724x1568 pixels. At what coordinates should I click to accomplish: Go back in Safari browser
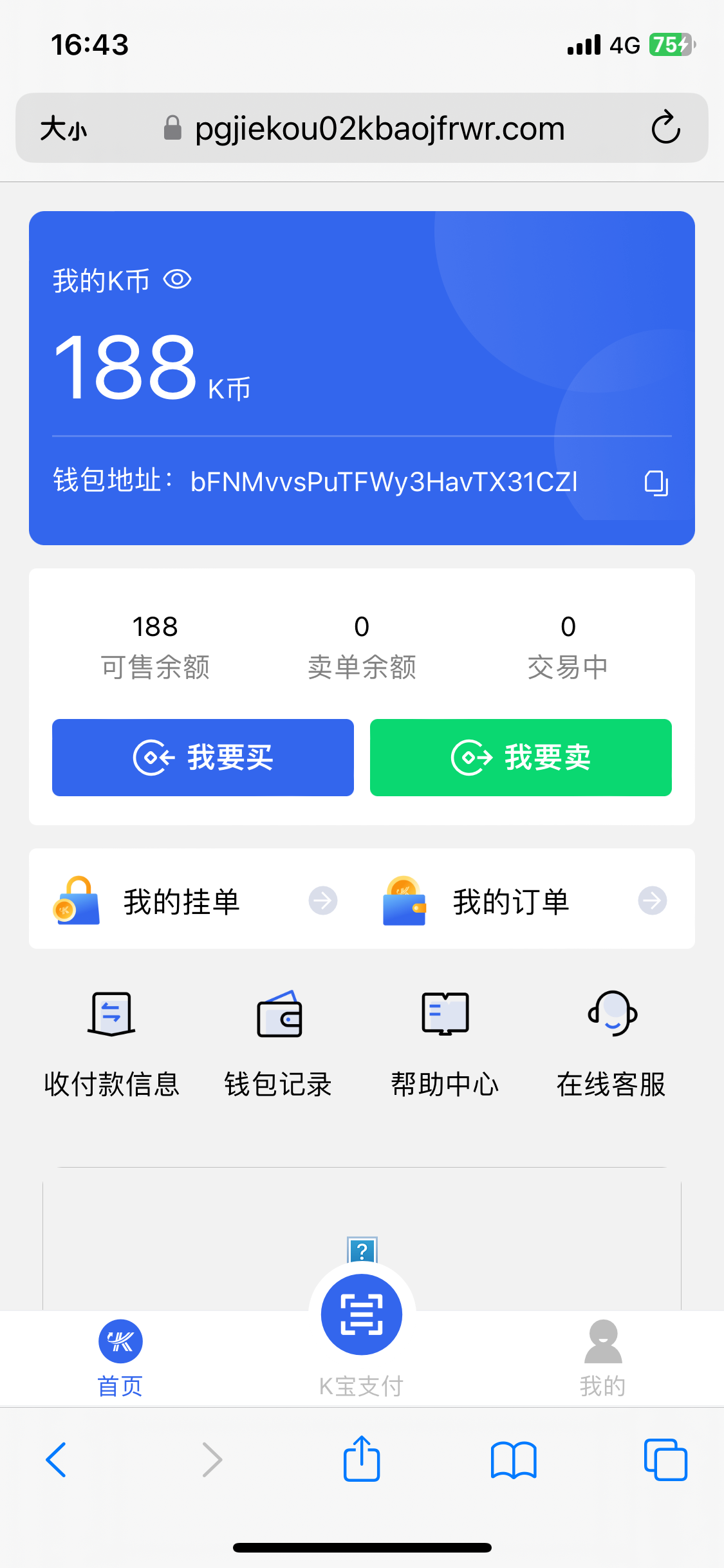57,1459
